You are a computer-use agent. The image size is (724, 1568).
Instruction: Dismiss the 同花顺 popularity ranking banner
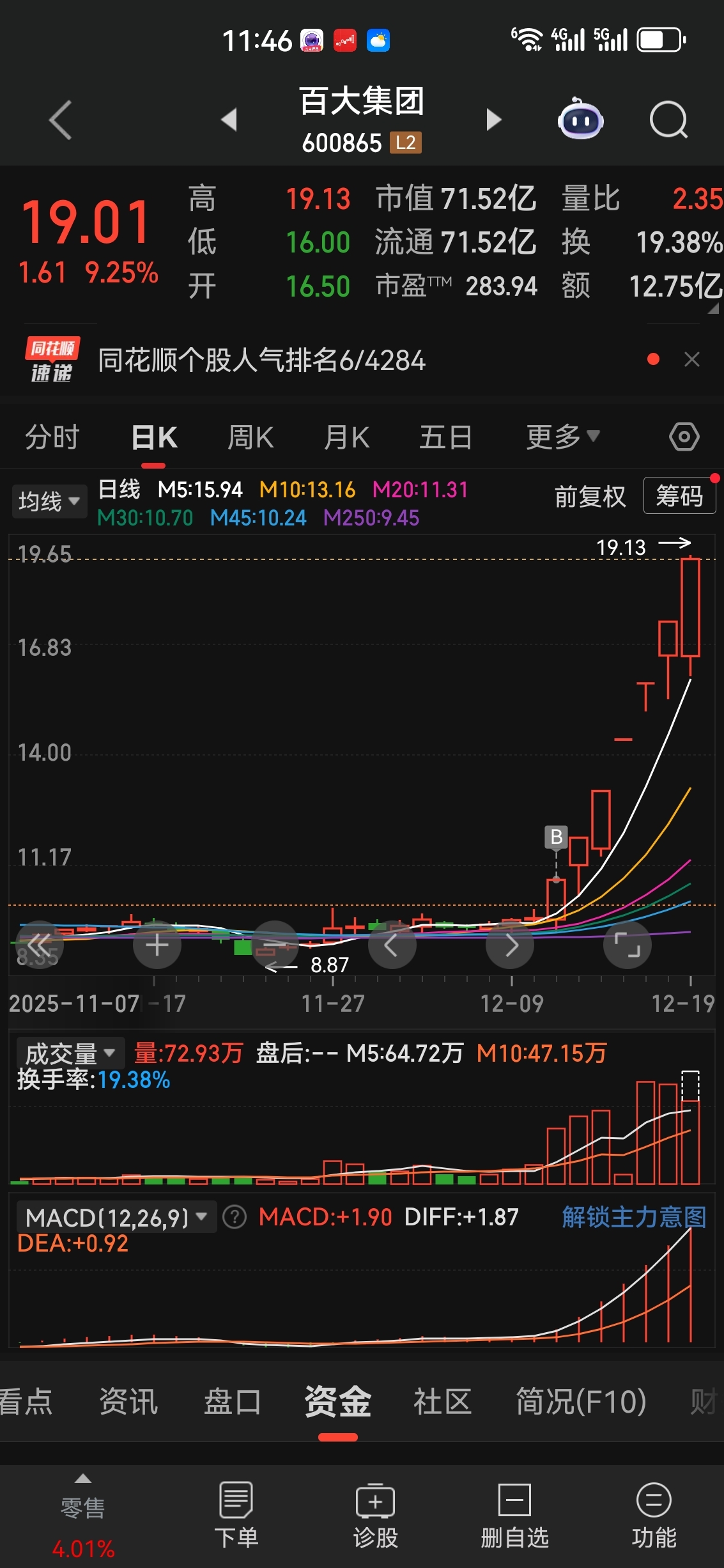[691, 360]
